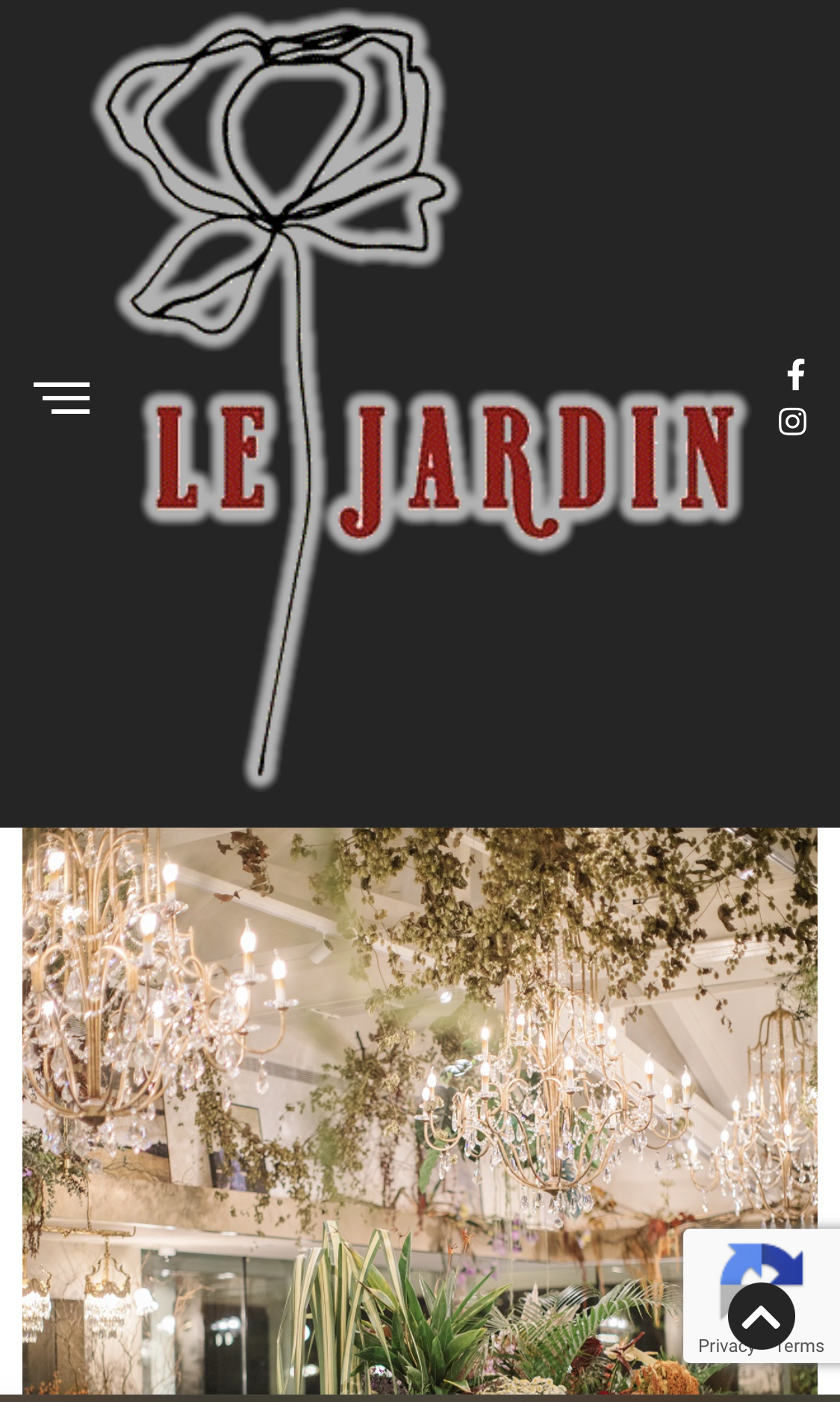Open the Instagram profile
The height and width of the screenshot is (1402, 840).
[792, 422]
